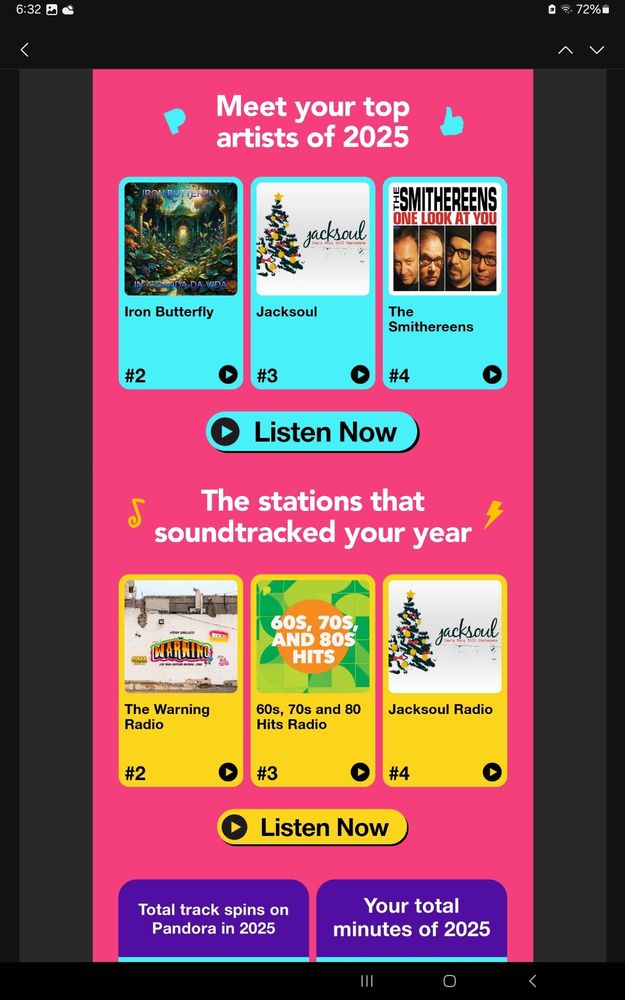Jump to next email with down chevron
Viewport: 625px width, 1000px height.
597,50
